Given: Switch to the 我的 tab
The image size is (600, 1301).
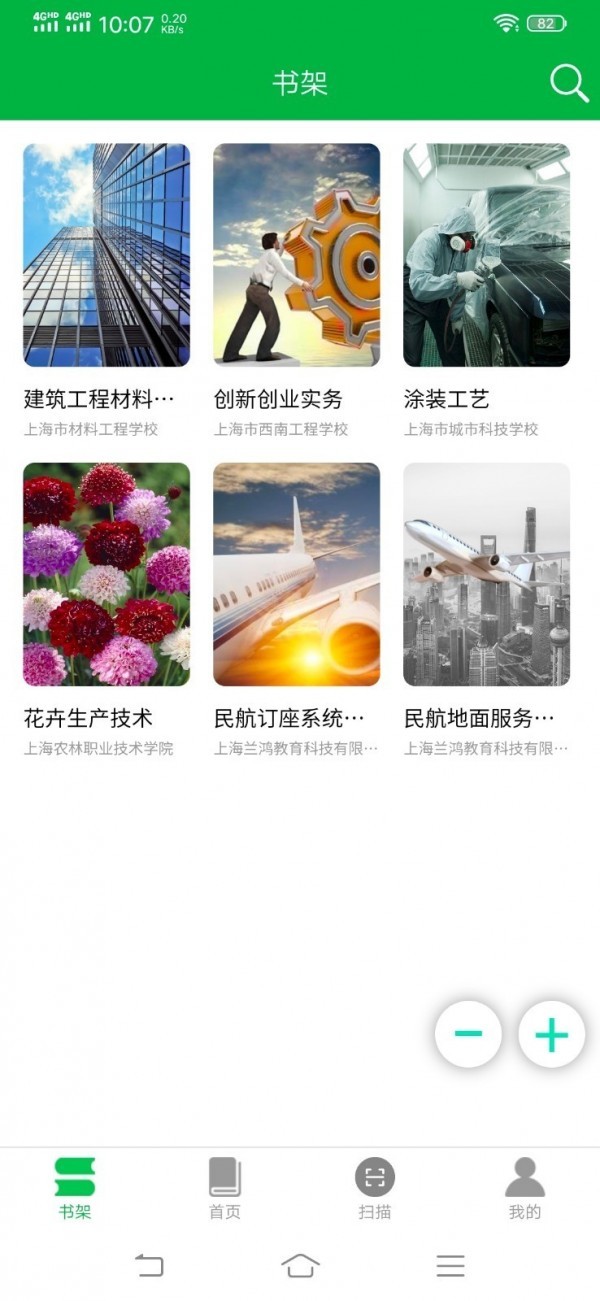Looking at the screenshot, I should tap(525, 1188).
